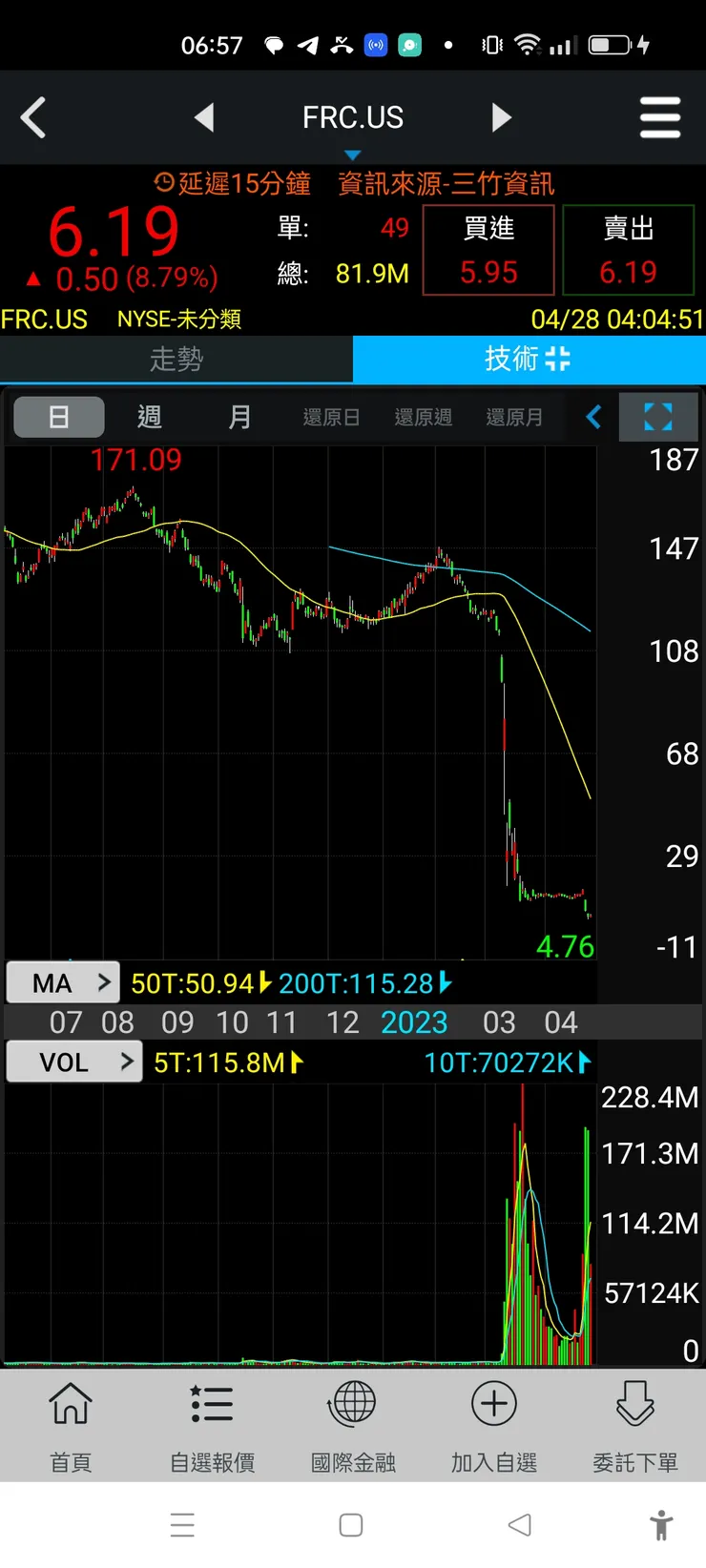This screenshot has width=706, height=1568.
Task: Select the 月 monthly chart period
Action: (240, 417)
